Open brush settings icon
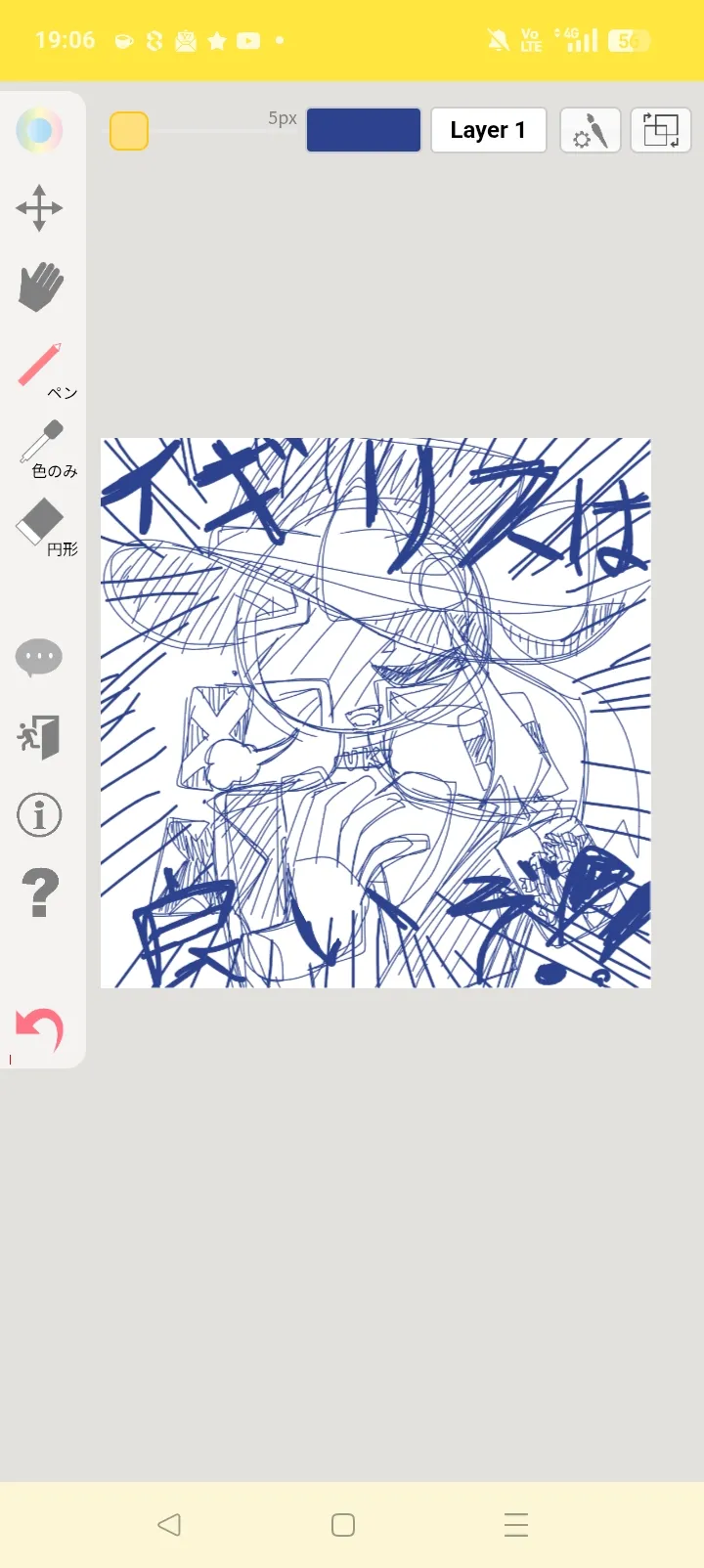The image size is (704, 1568). click(591, 130)
